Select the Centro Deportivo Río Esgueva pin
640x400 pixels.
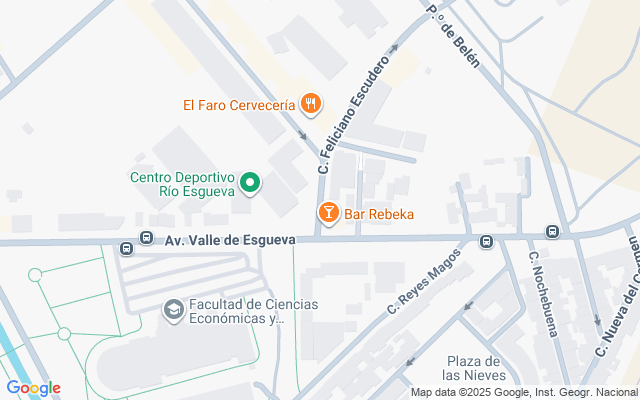coord(252,183)
